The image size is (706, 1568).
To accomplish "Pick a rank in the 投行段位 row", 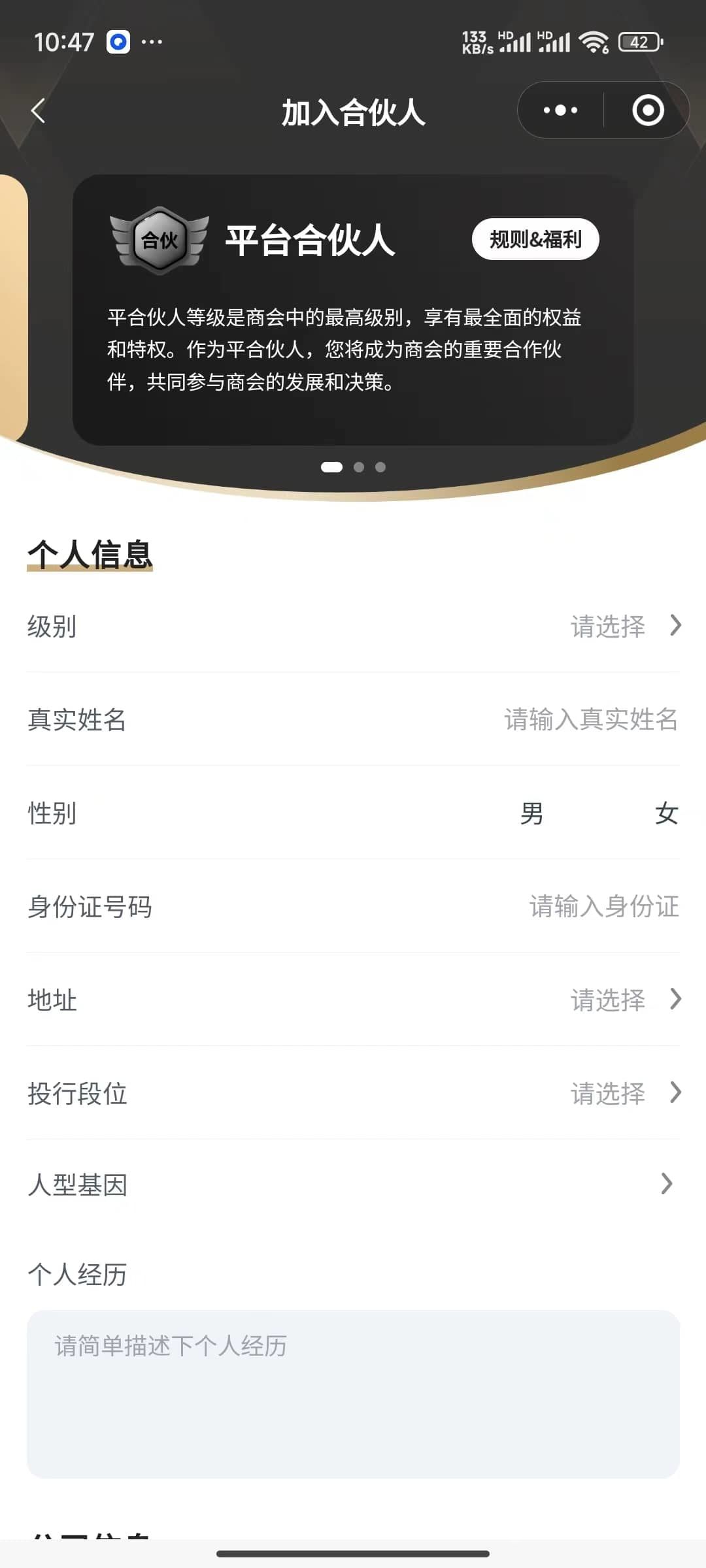I will coord(353,1093).
